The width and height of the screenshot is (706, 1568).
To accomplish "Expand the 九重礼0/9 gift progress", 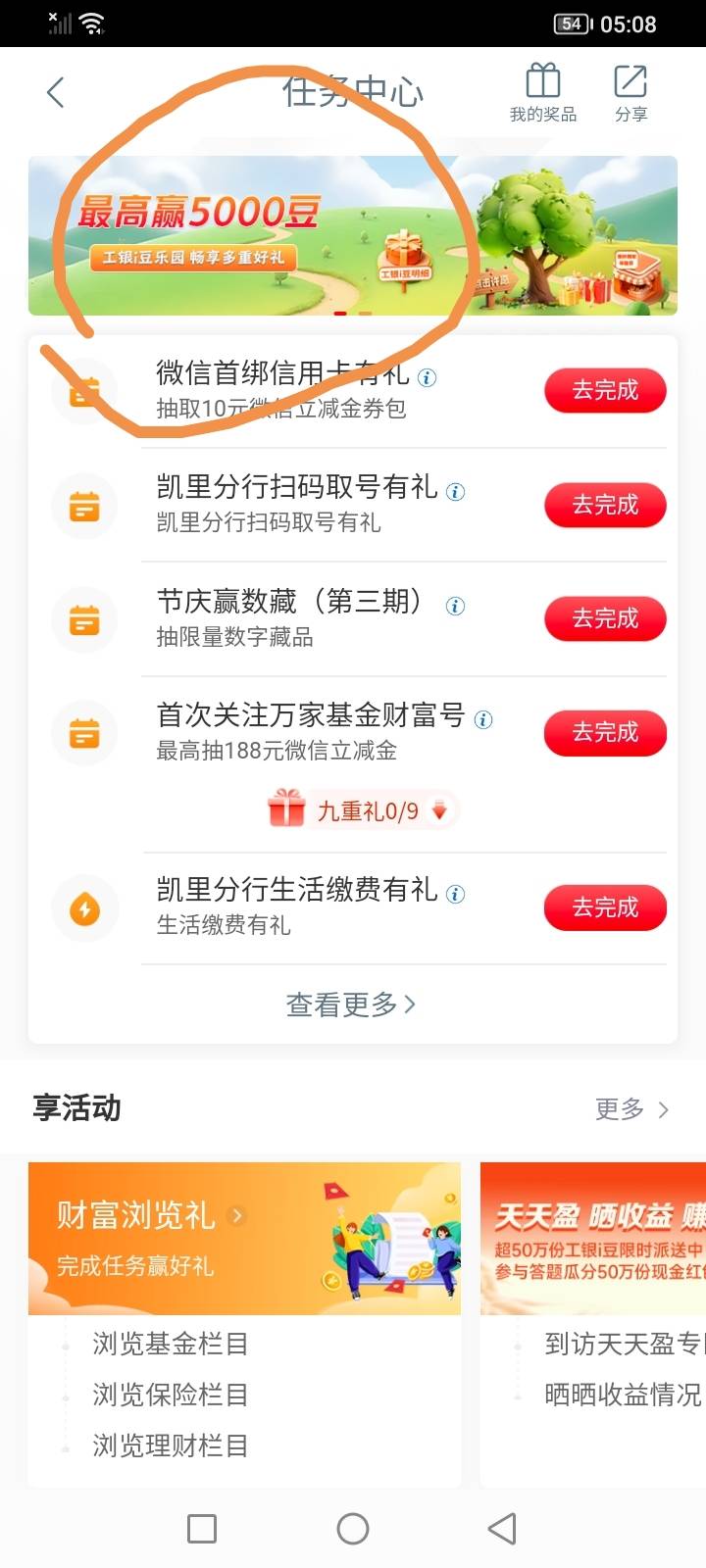I will [x=361, y=810].
